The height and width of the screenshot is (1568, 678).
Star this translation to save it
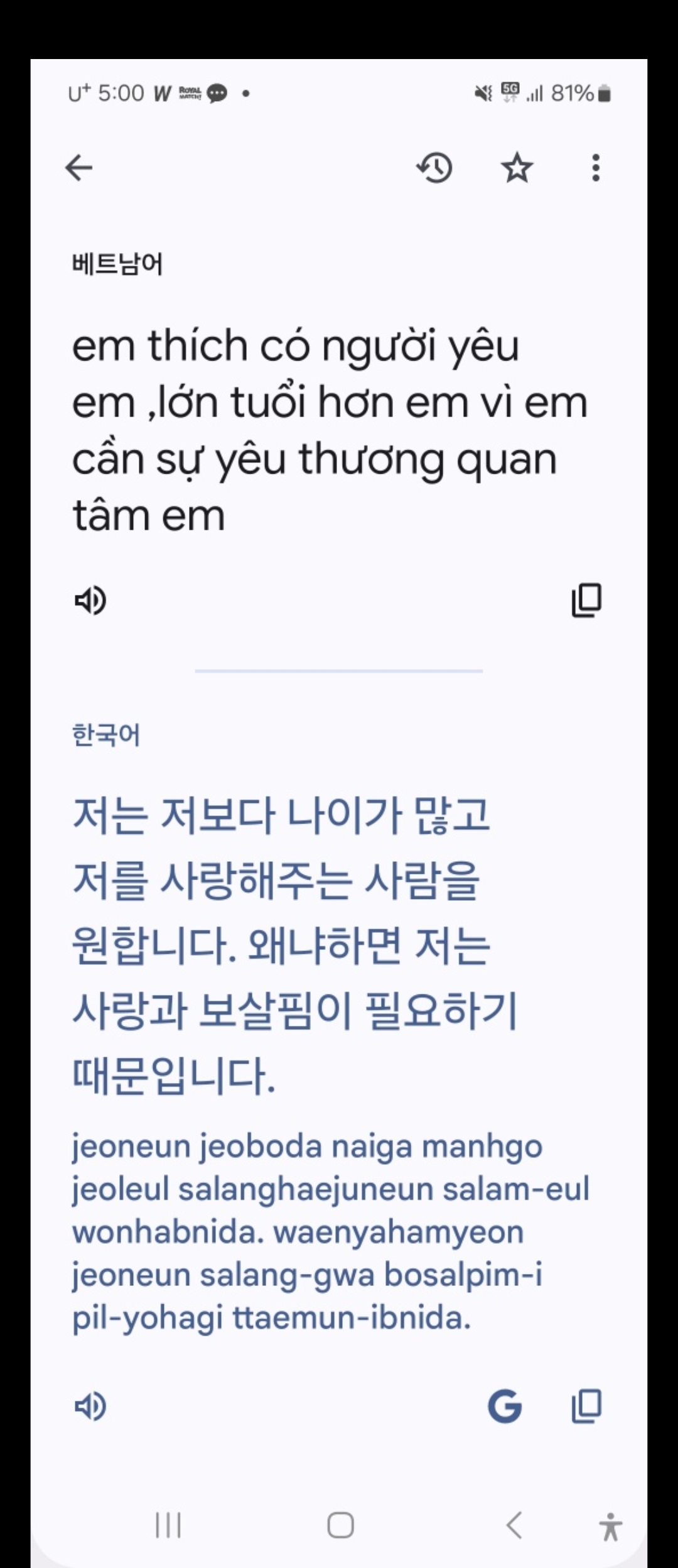pyautogui.click(x=517, y=168)
